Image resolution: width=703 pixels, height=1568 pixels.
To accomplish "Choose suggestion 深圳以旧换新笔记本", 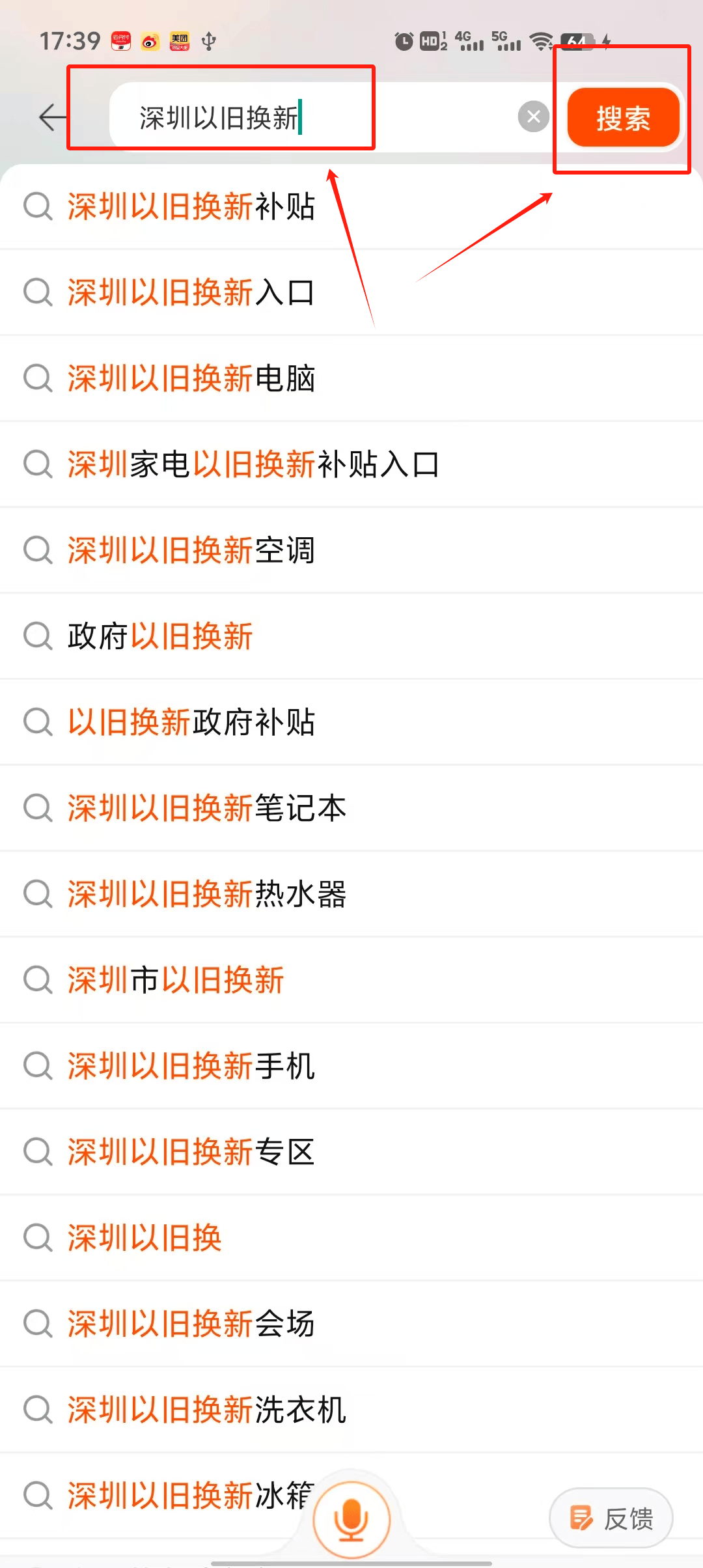I will [x=351, y=808].
